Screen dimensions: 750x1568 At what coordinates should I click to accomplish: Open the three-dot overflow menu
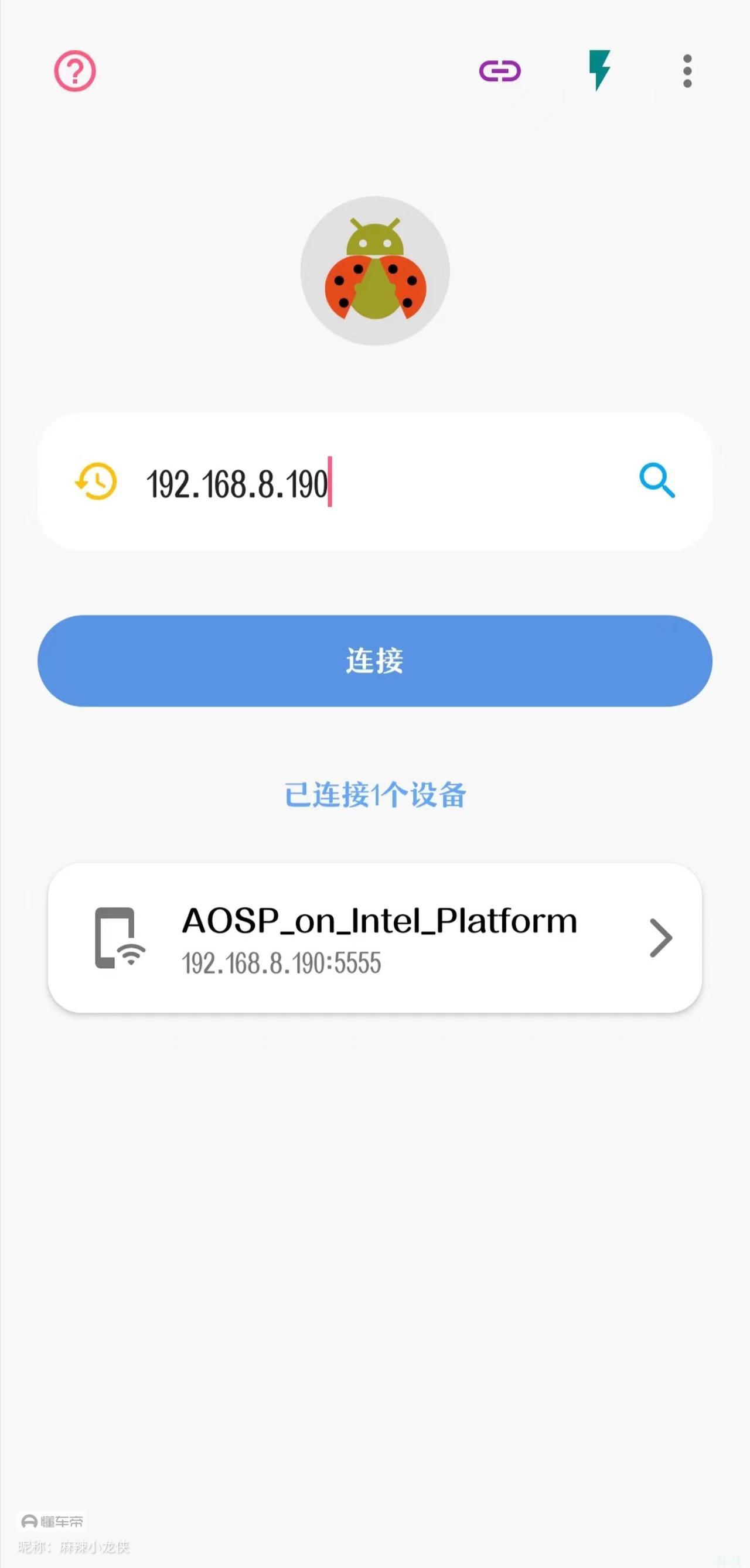click(x=687, y=71)
